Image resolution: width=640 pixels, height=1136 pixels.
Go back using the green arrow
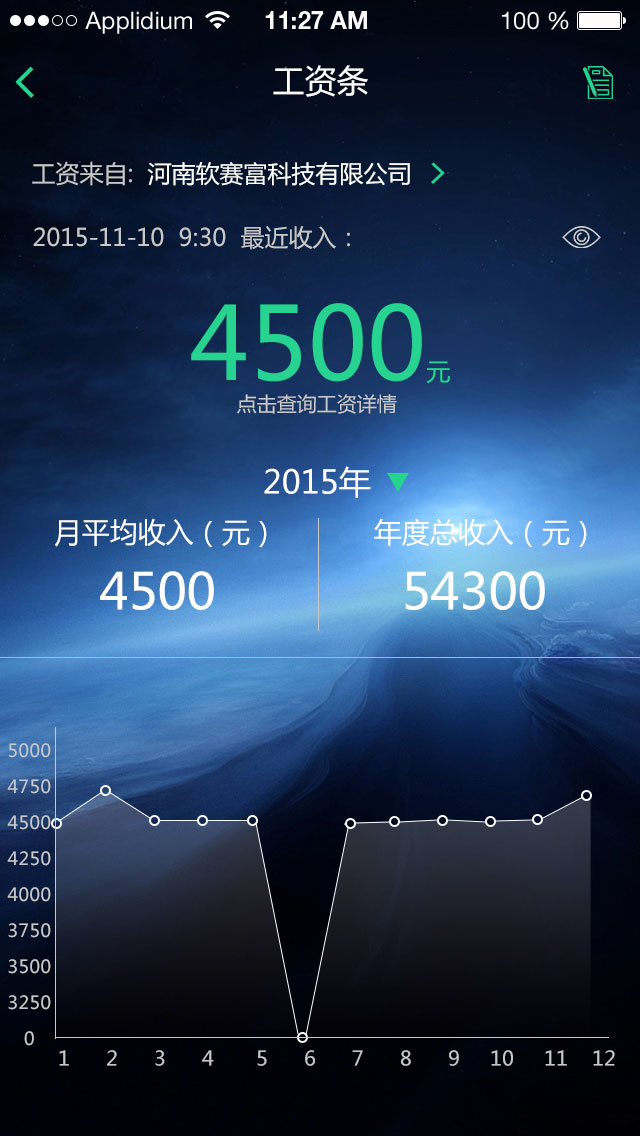tap(26, 82)
